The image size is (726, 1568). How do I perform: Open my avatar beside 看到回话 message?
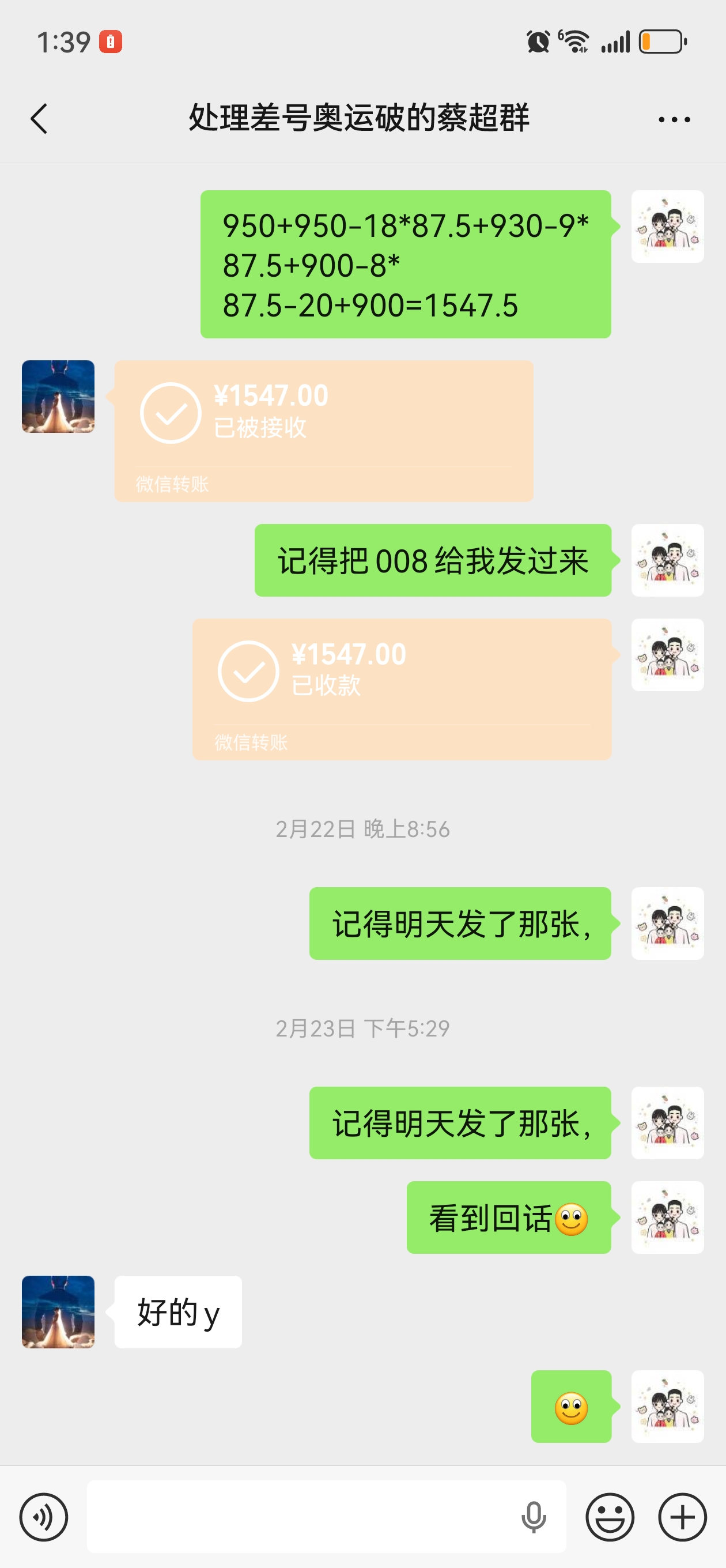pos(667,1218)
